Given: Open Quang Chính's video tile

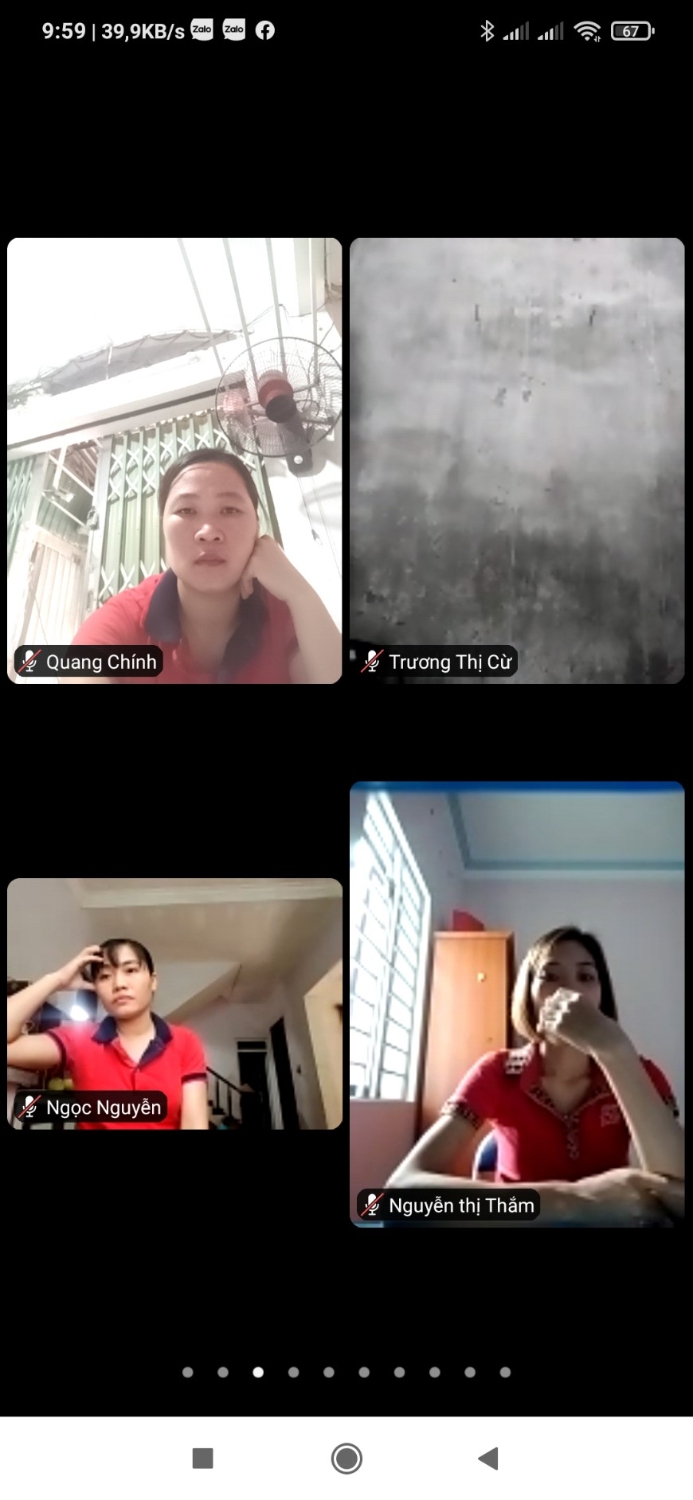Looking at the screenshot, I should pyautogui.click(x=174, y=460).
